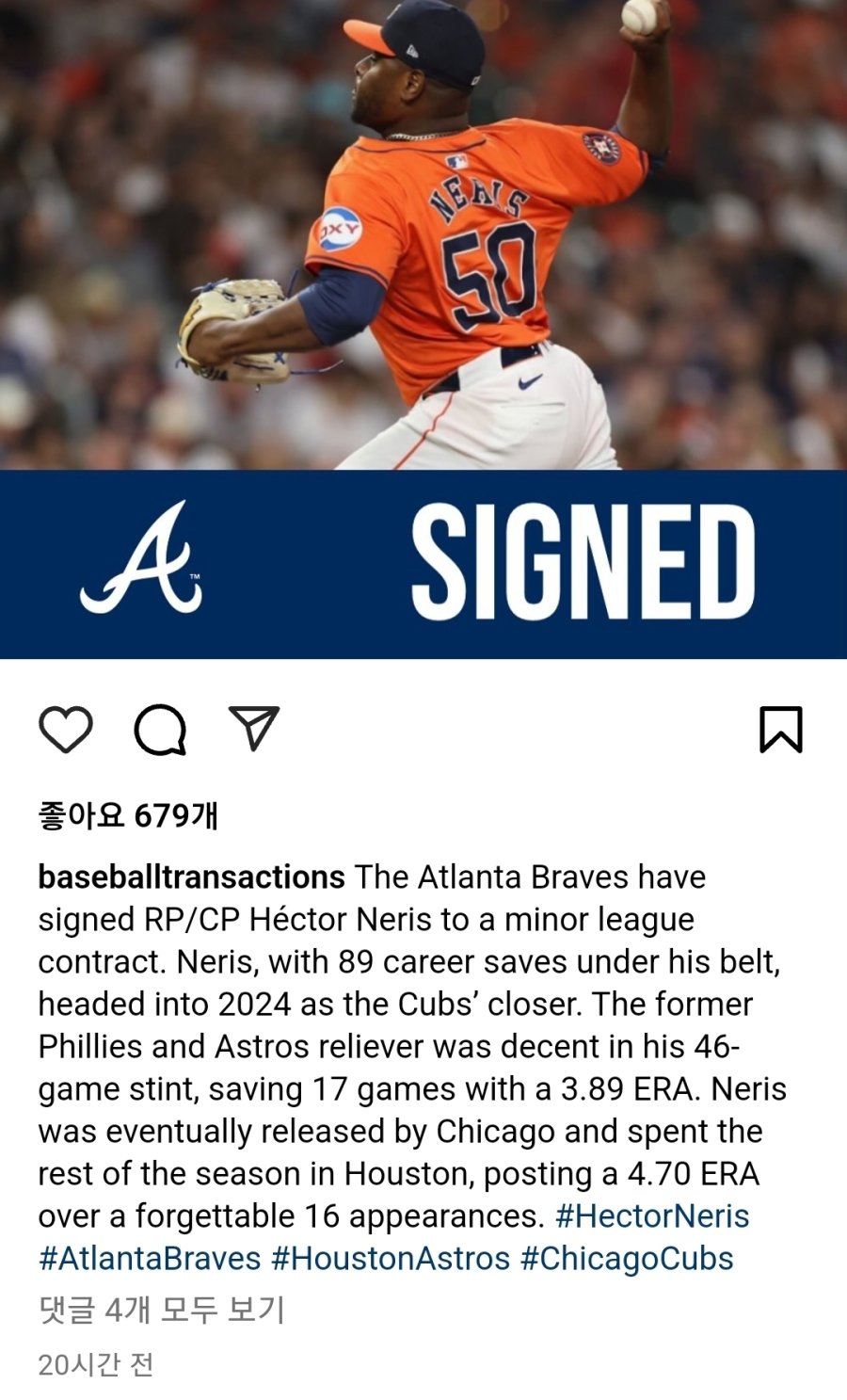The height and width of the screenshot is (1400, 847).
Task: Like the Héctor Neris post
Action: tap(66, 730)
